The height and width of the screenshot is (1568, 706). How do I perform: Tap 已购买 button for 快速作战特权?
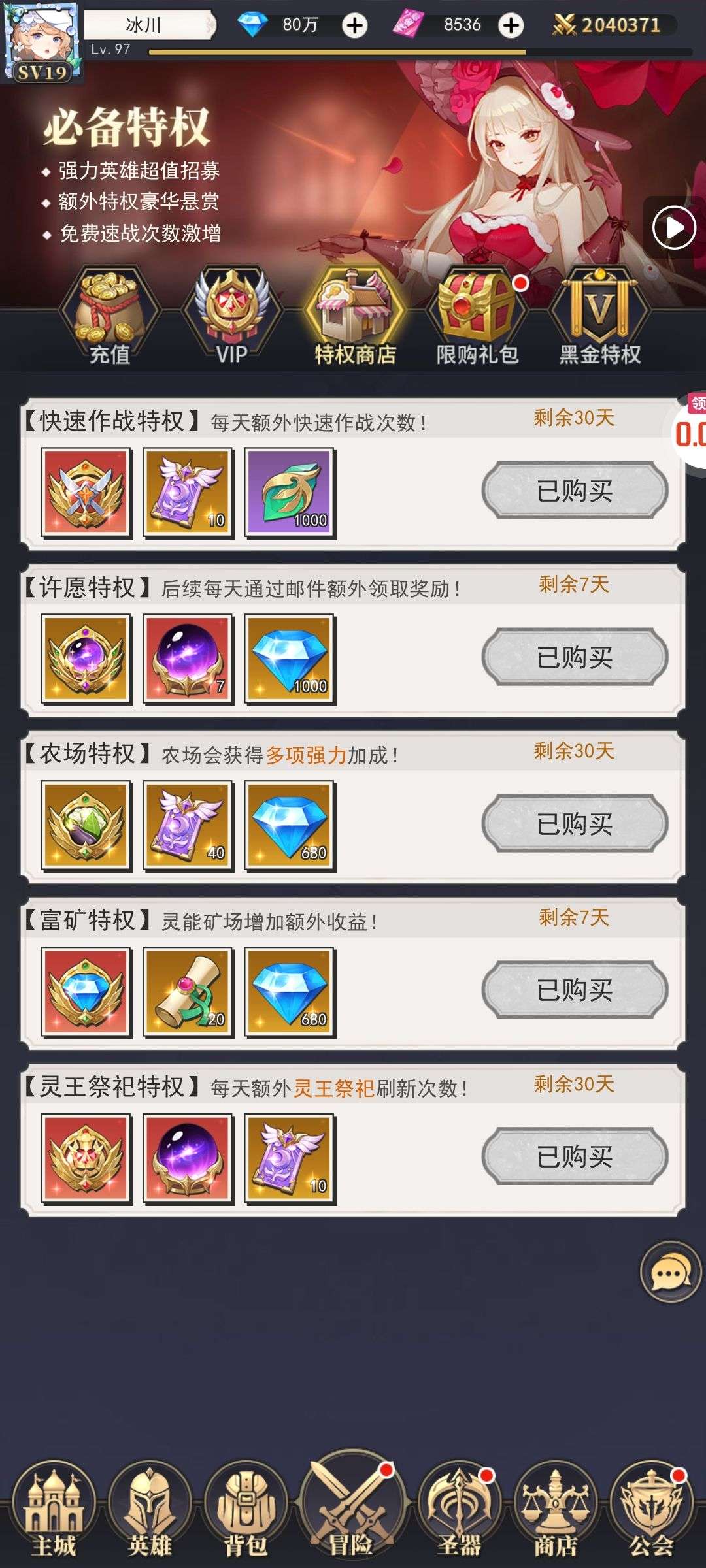575,491
